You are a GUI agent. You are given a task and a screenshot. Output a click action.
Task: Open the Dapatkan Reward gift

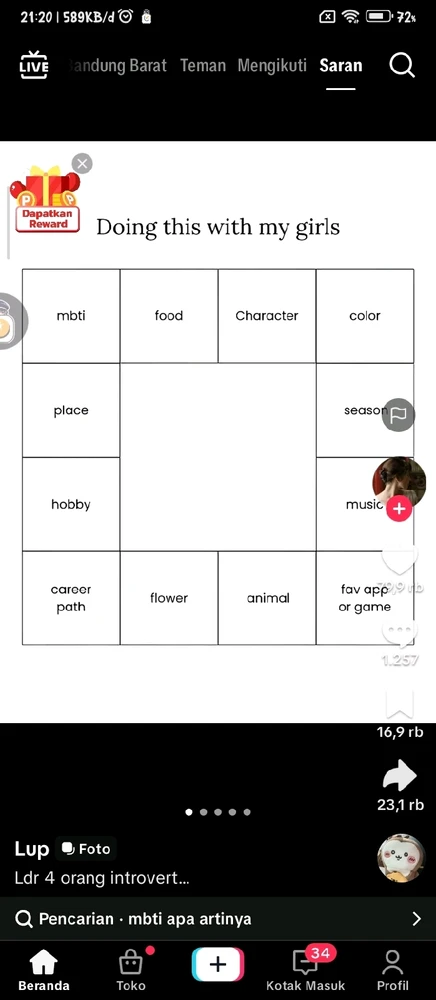pyautogui.click(x=45, y=199)
